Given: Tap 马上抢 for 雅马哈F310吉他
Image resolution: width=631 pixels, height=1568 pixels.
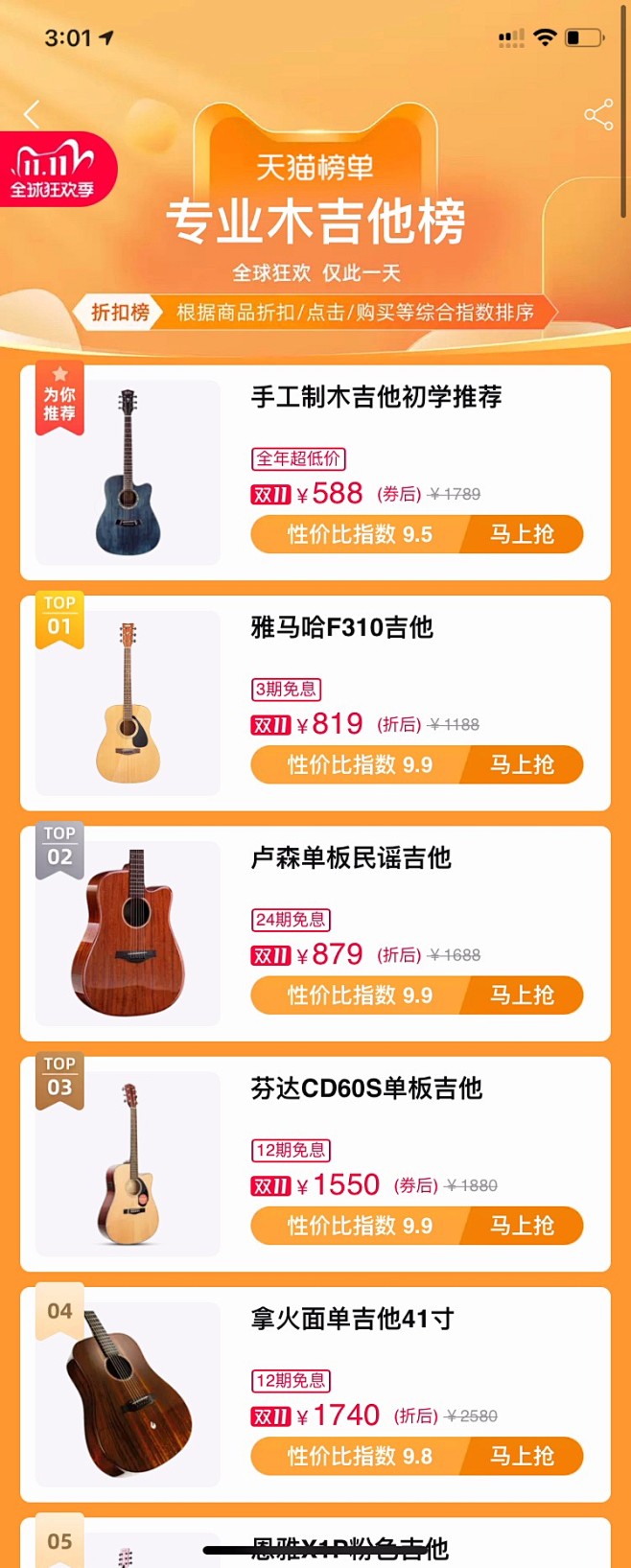Looking at the screenshot, I should pos(523,764).
